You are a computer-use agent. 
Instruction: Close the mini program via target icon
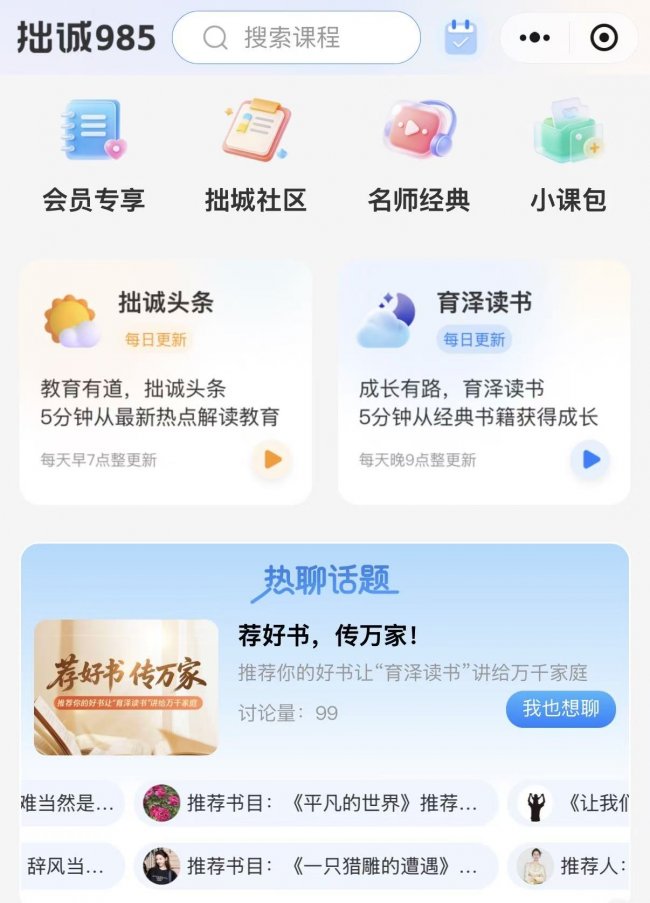pos(604,38)
